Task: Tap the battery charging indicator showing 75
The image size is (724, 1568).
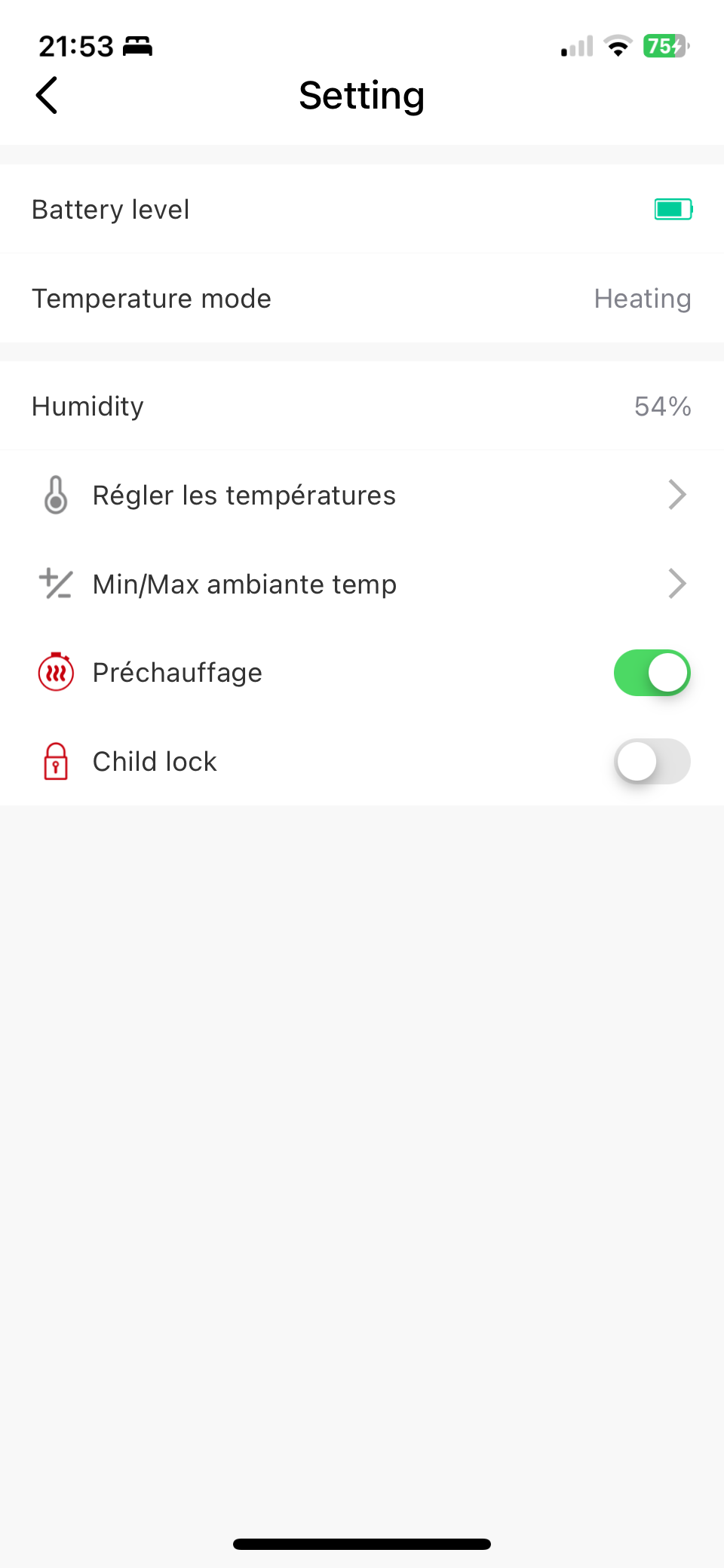Action: [665, 46]
